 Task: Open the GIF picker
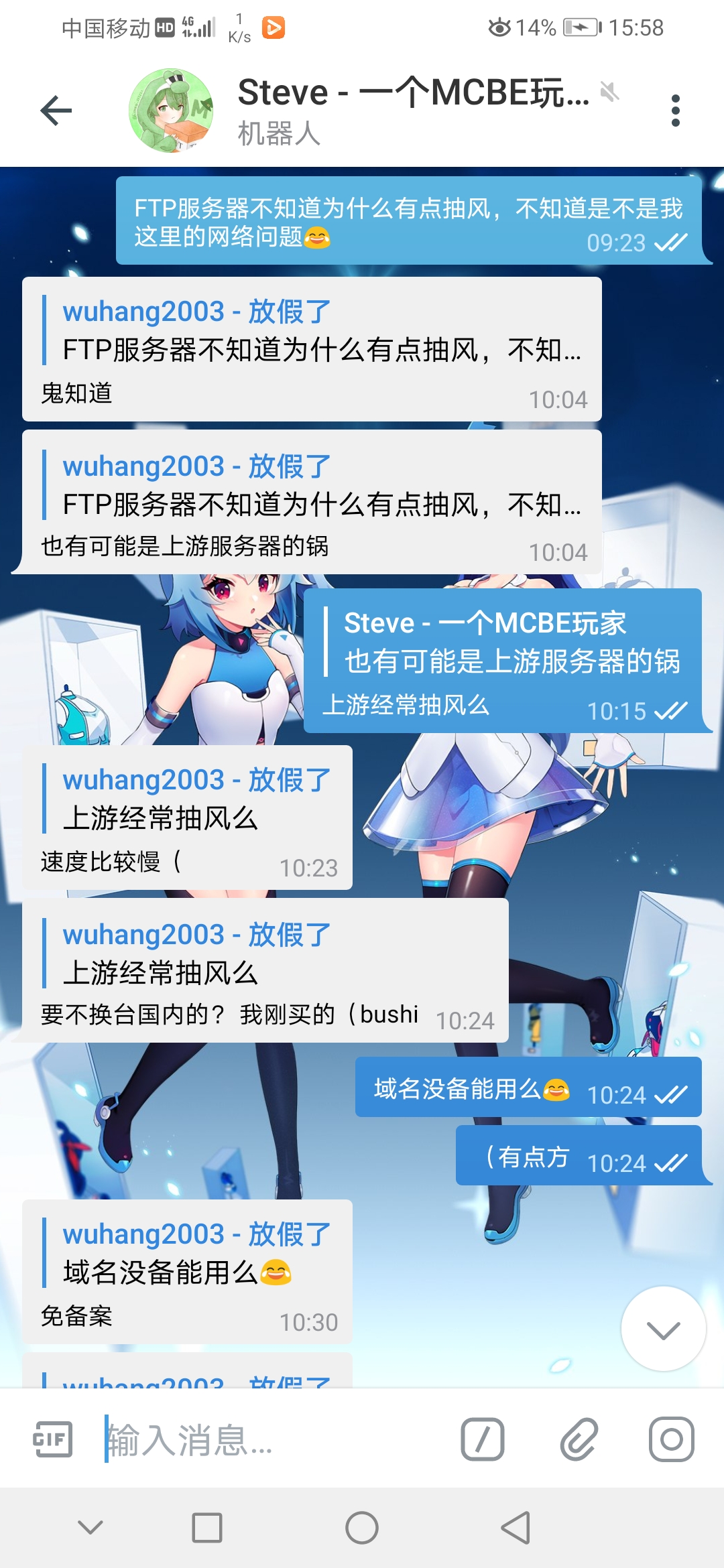point(52,1439)
